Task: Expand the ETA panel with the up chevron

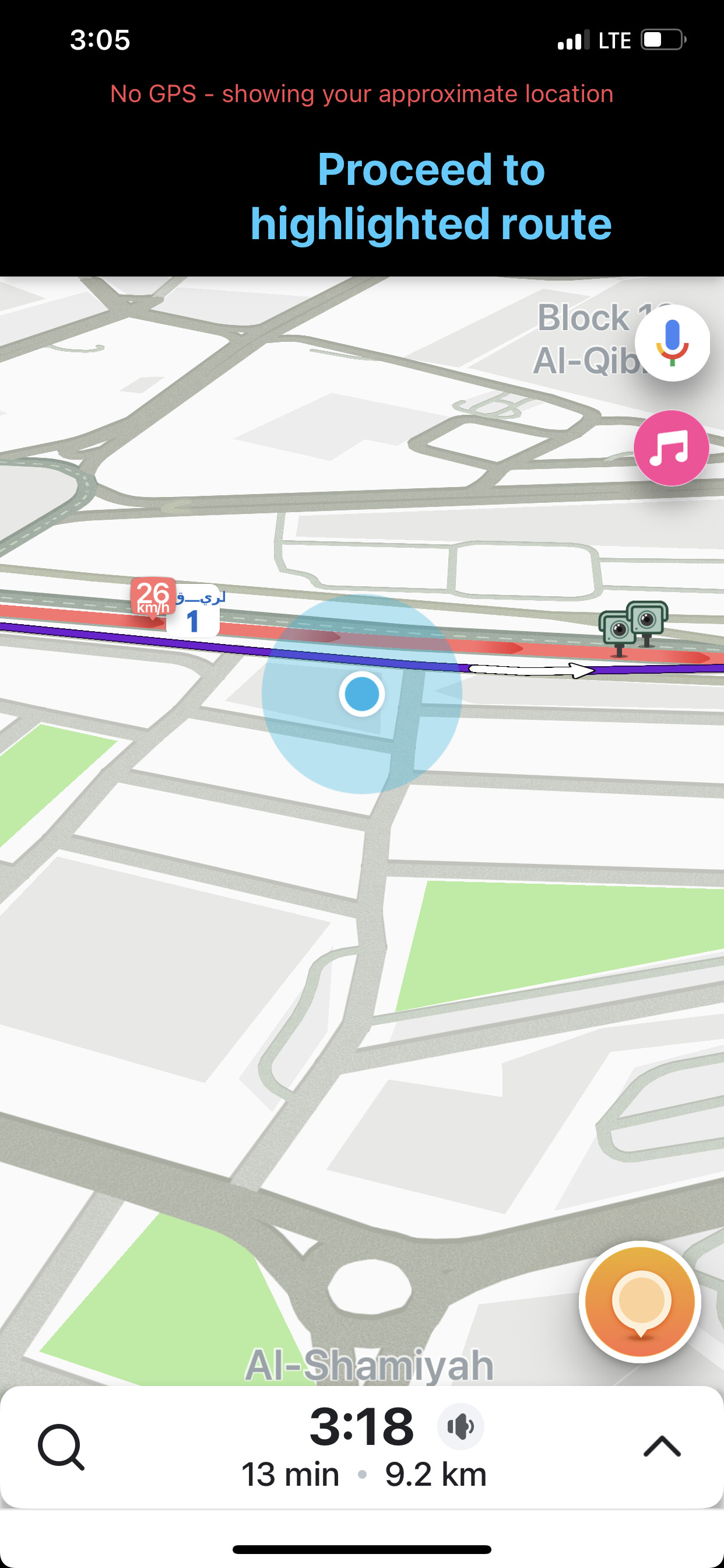Action: (x=662, y=1446)
